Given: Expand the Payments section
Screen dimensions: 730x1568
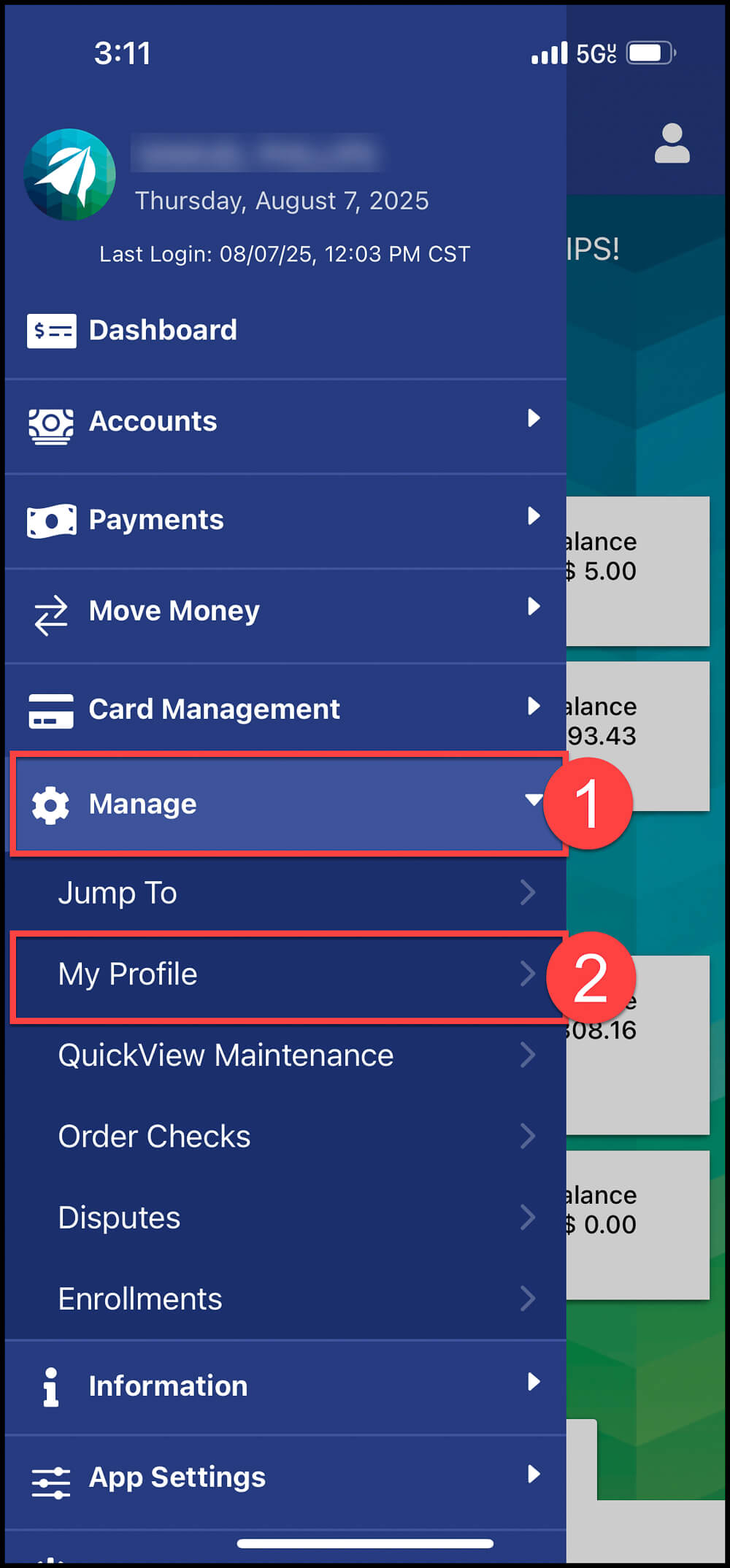Looking at the screenshot, I should pos(285,520).
